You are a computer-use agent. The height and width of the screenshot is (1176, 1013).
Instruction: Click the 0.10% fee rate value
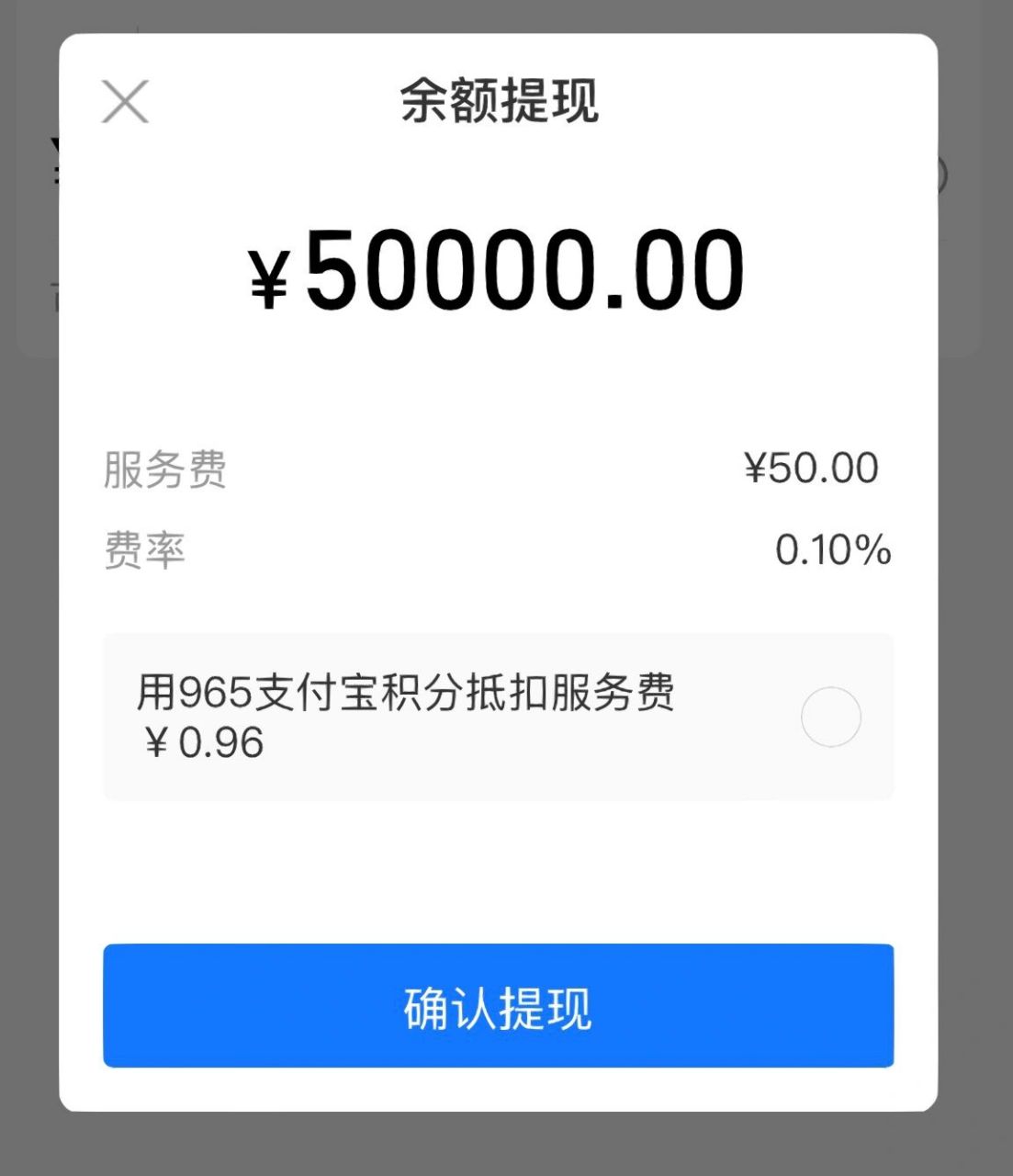point(832,549)
